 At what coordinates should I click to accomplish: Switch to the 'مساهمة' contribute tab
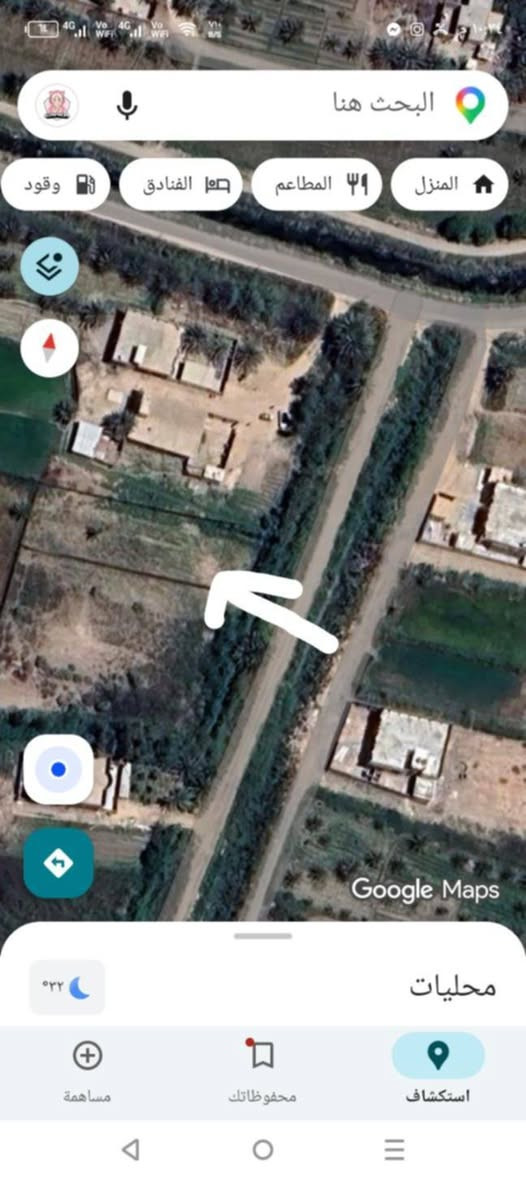(x=87, y=1068)
